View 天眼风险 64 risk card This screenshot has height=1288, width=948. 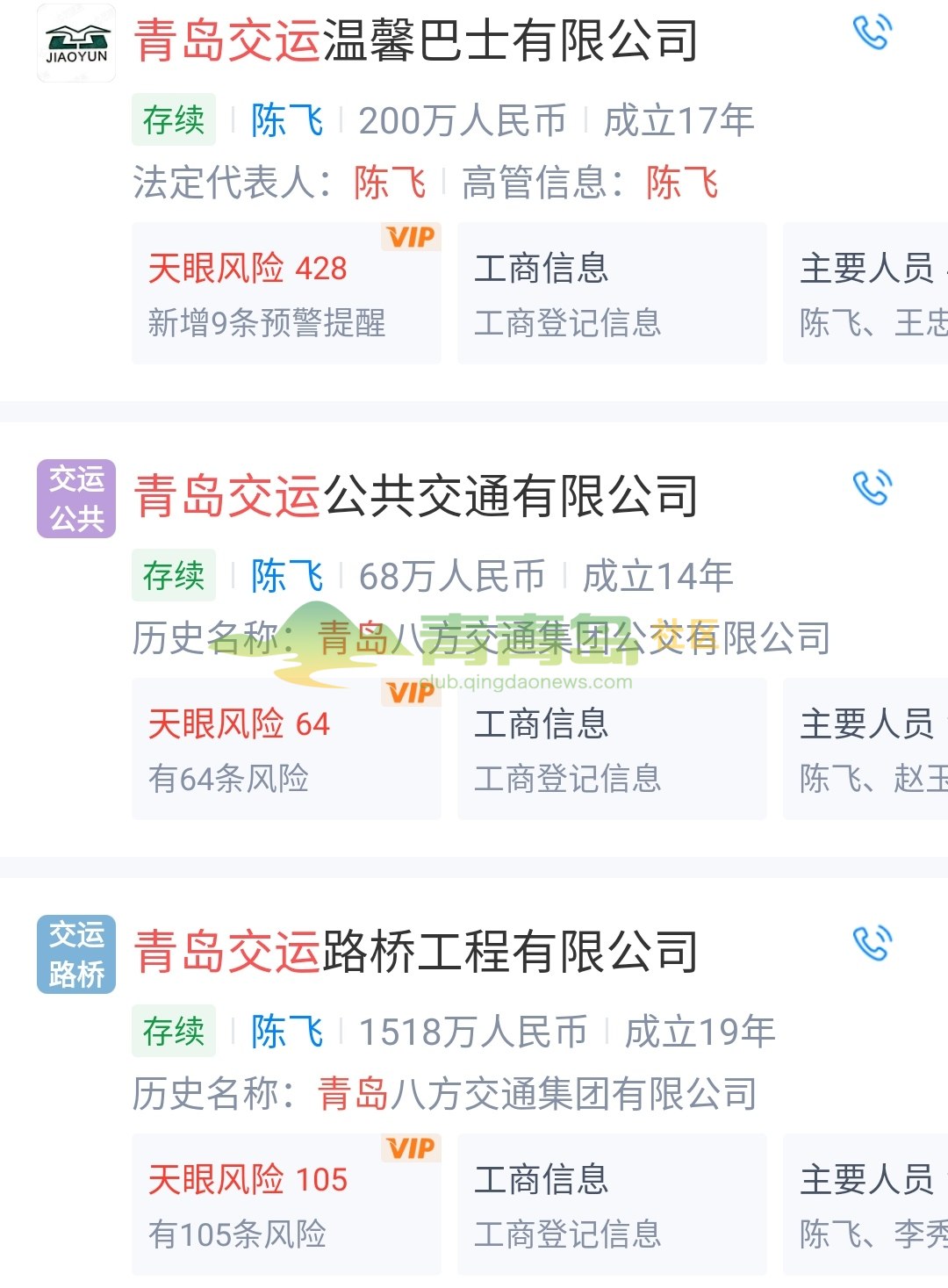(x=285, y=749)
